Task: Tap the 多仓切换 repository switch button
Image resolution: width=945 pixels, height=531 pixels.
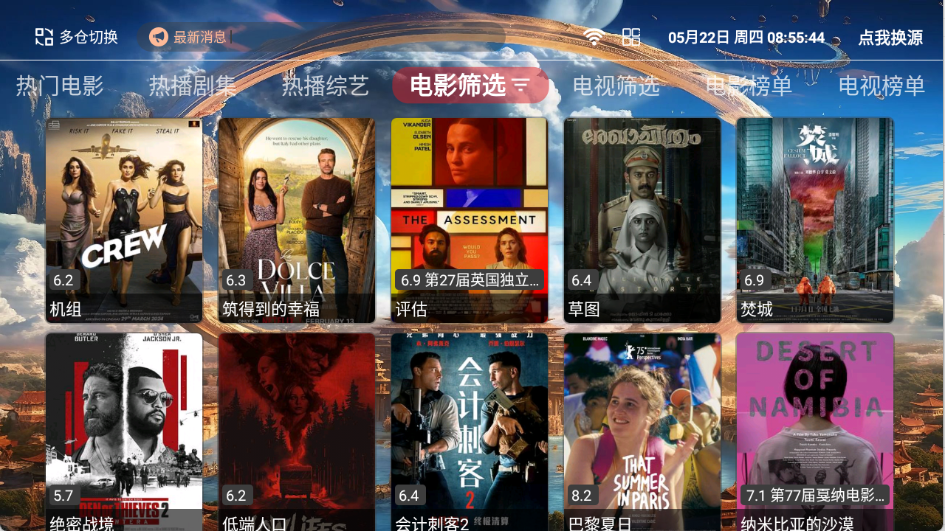Action: click(77, 37)
